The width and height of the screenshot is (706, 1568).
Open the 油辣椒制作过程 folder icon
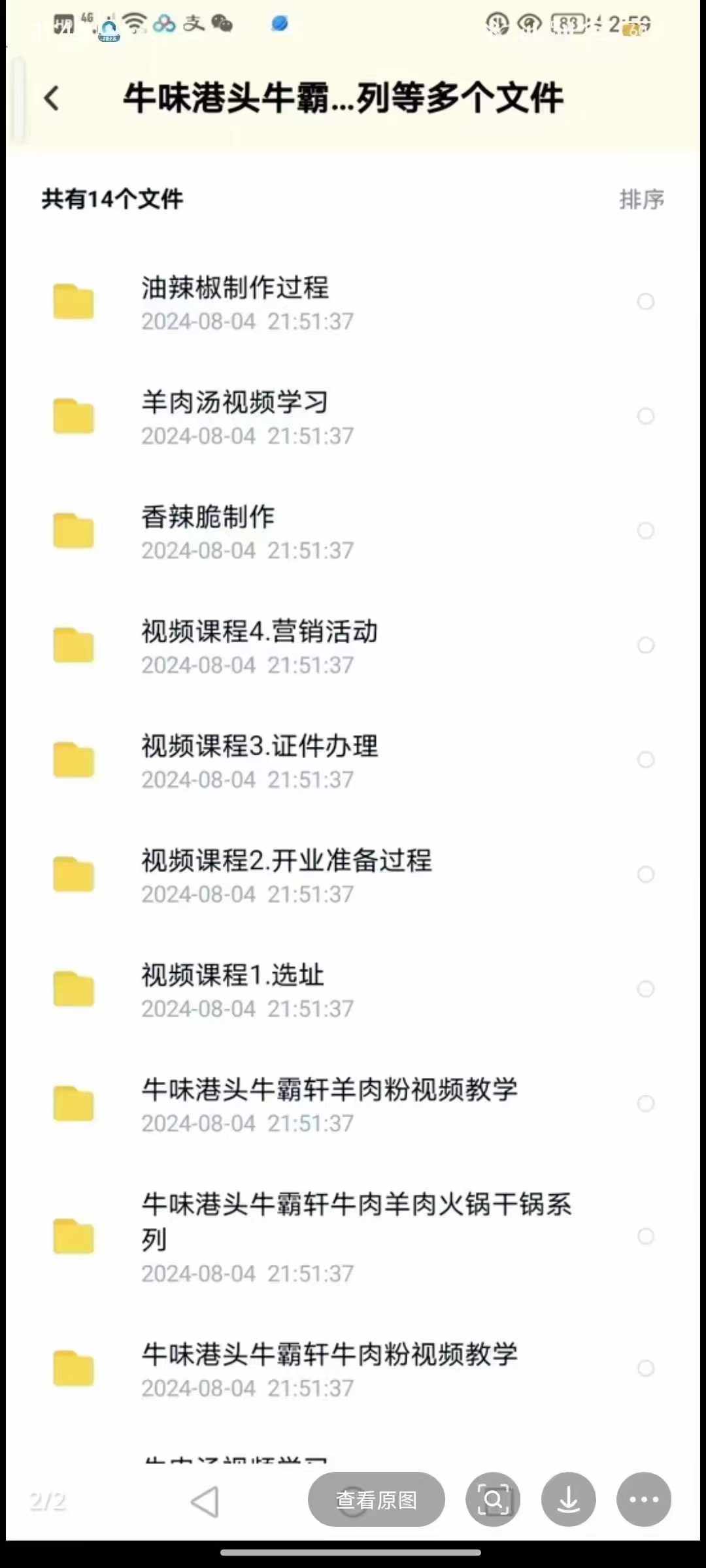(73, 301)
